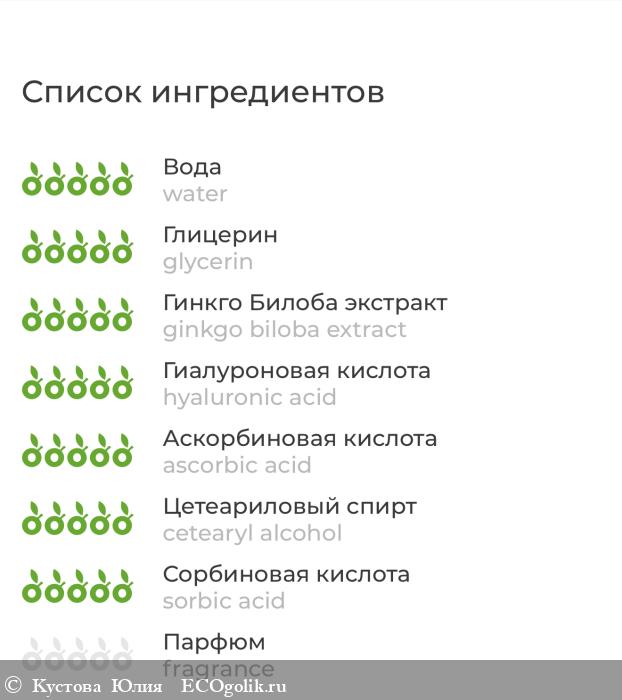The height and width of the screenshot is (700, 622).
Task: Open the Глицерин ingredient details
Action: coord(220,248)
